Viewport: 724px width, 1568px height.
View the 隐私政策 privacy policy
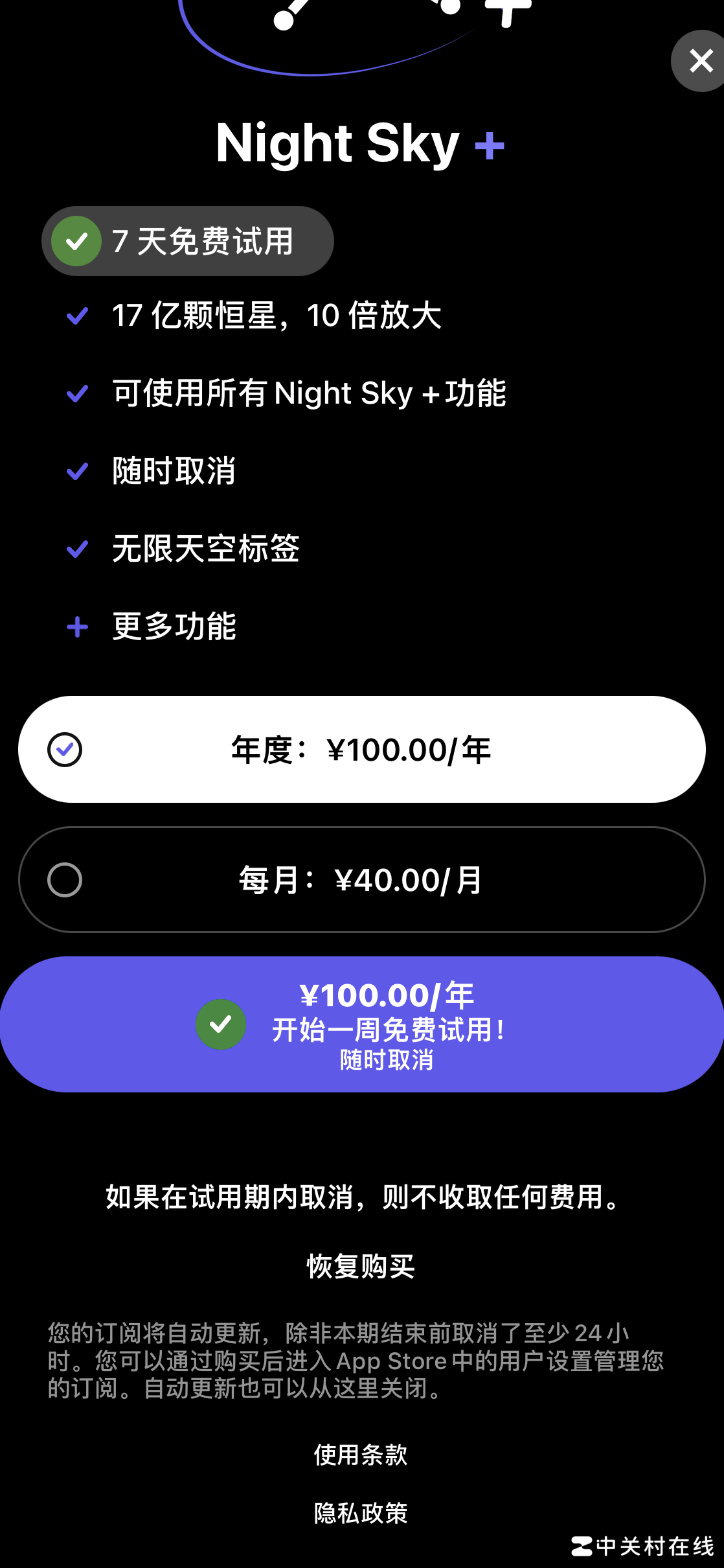coord(361,1514)
